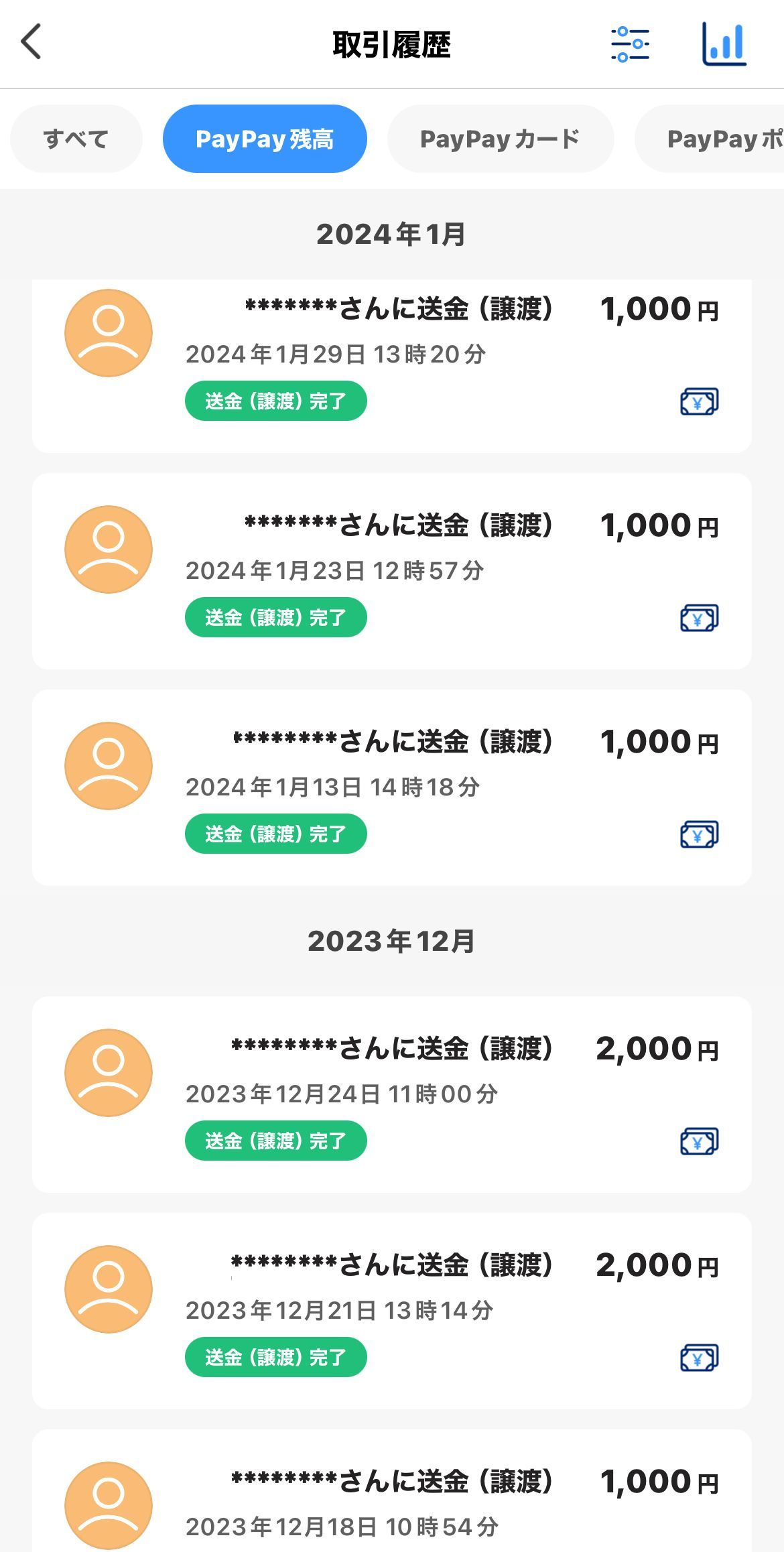Go back from transaction history
Screen dimensions: 784x1552
point(31,42)
